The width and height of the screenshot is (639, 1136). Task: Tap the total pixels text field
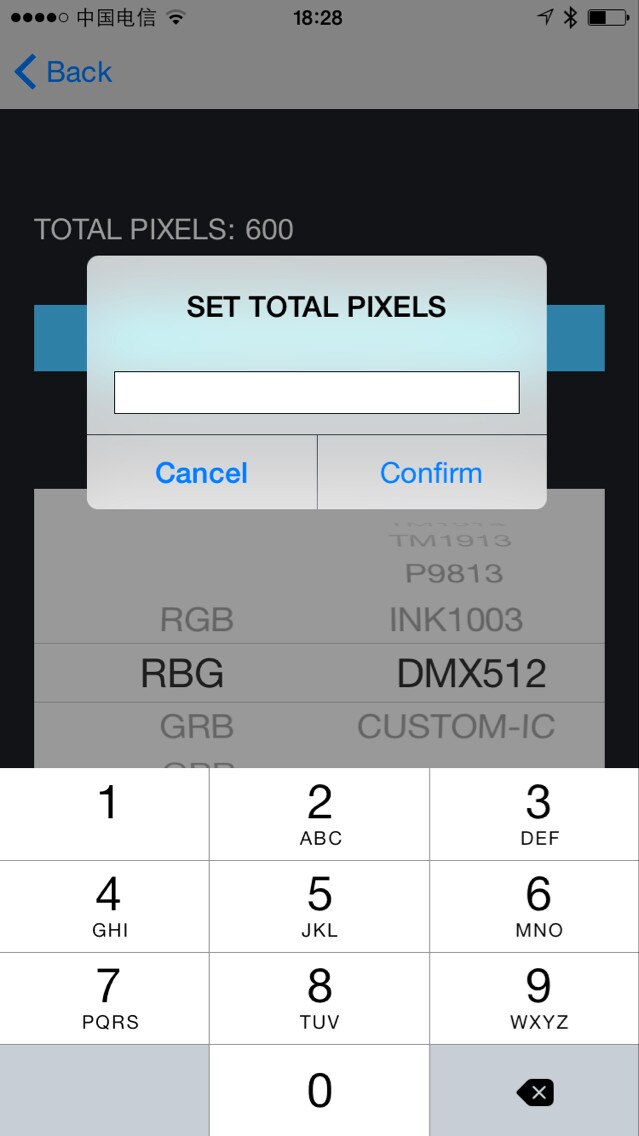click(x=316, y=392)
